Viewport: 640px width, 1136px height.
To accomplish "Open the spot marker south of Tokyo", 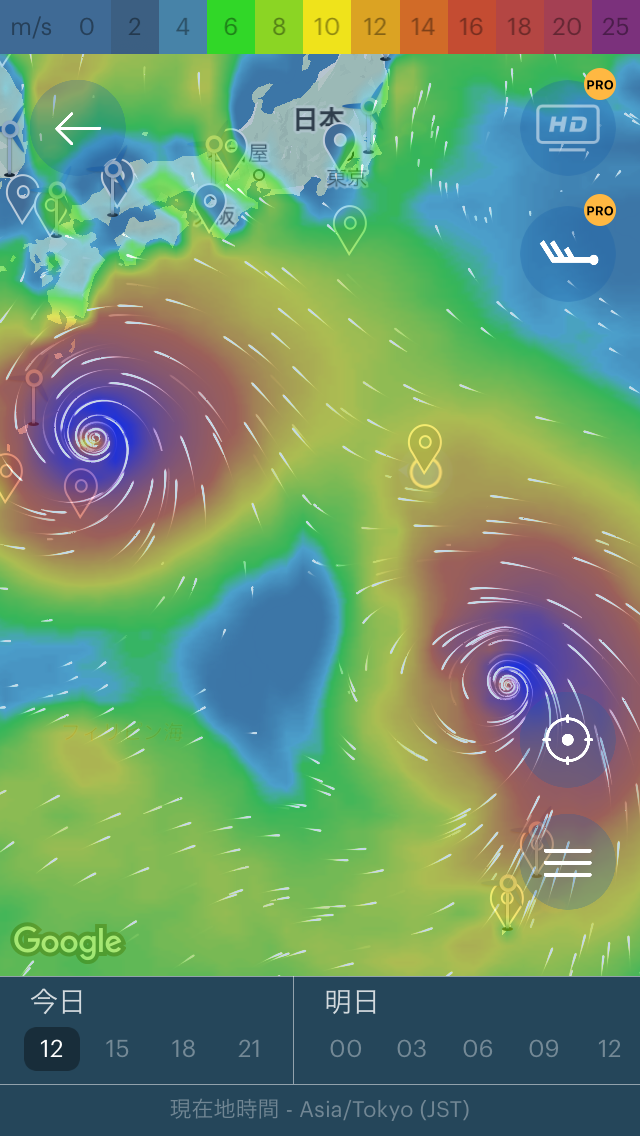I will click(349, 227).
